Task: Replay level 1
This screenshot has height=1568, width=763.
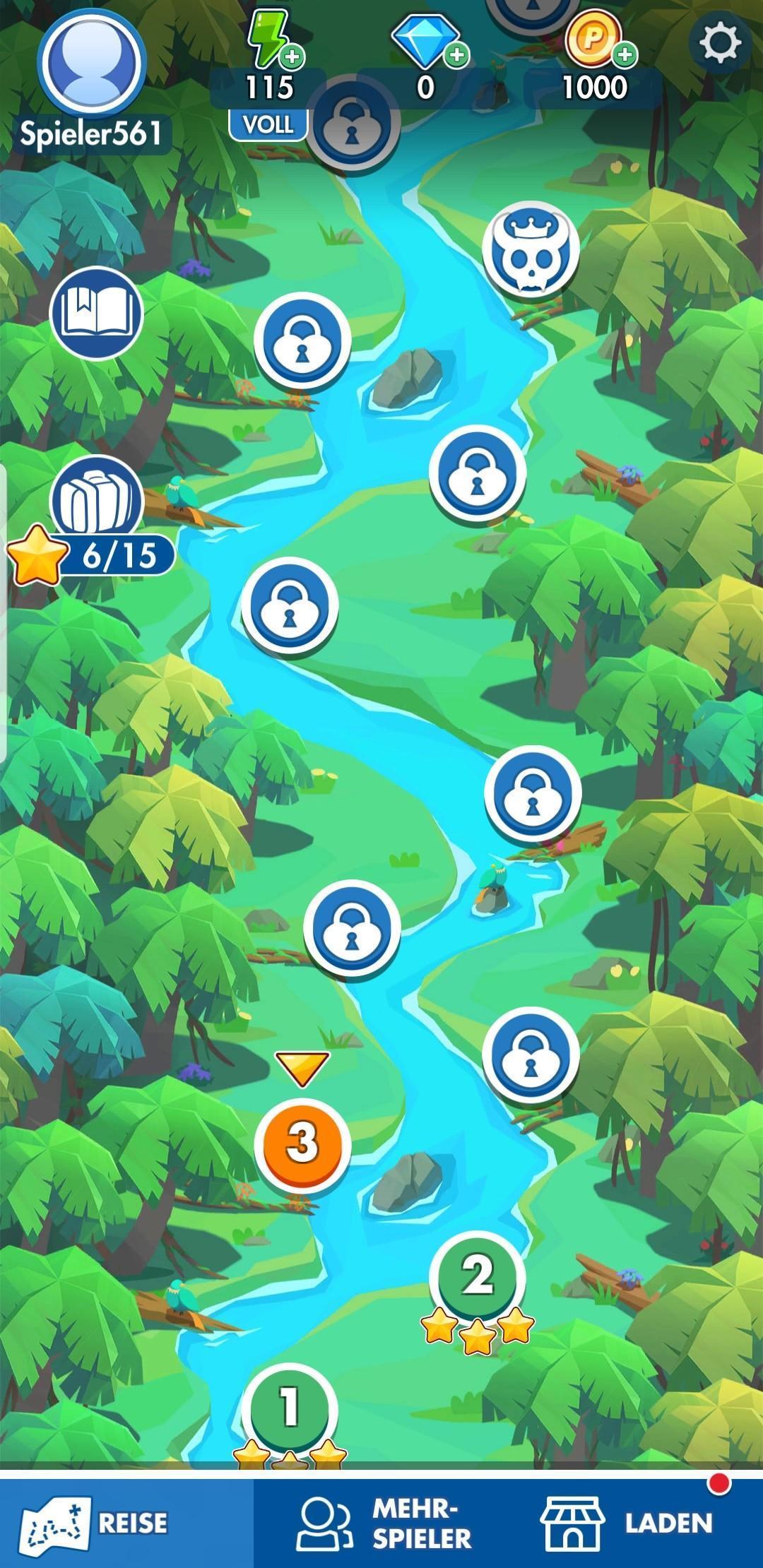Action: (289, 1407)
